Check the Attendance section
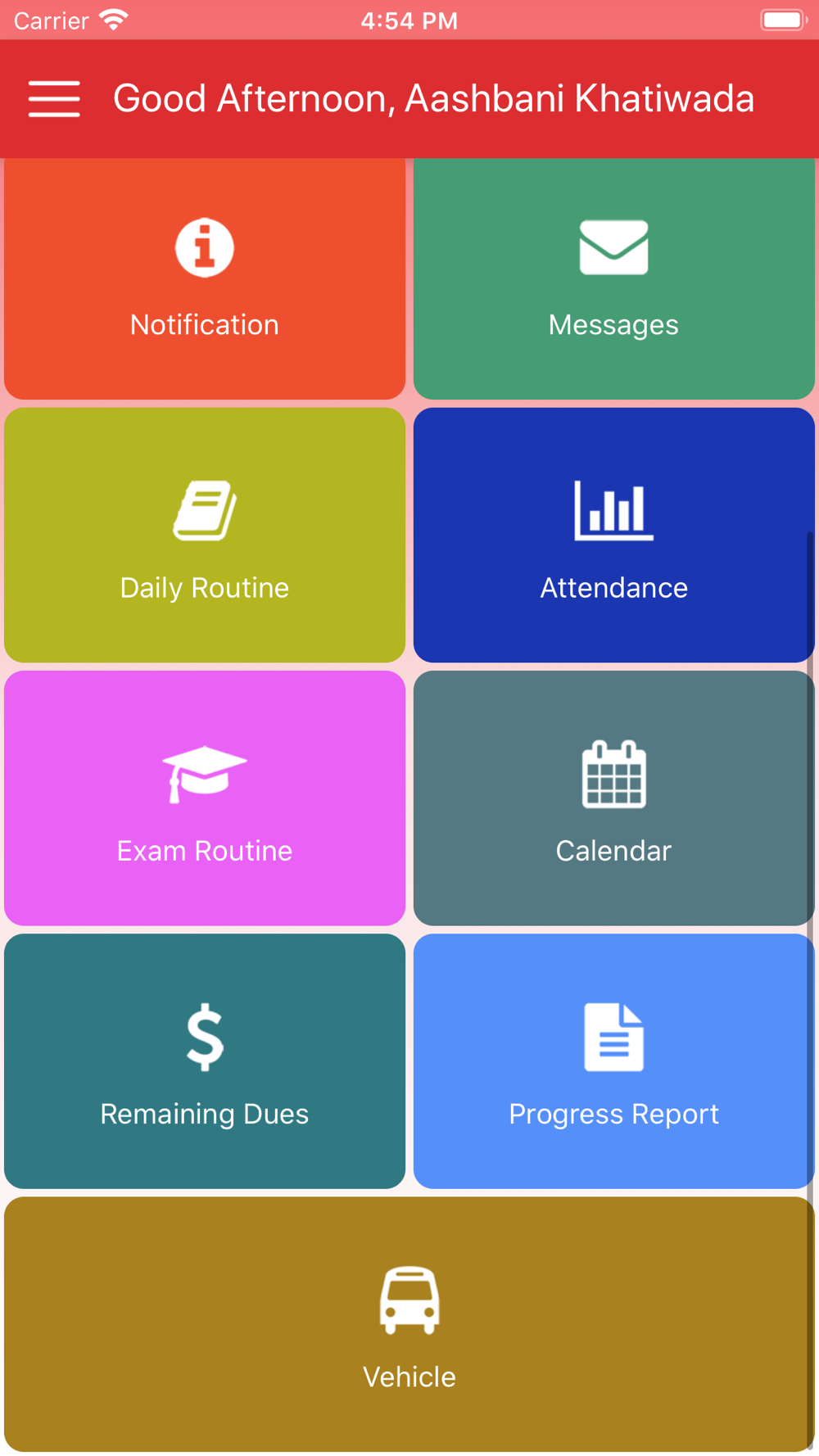Screen dimensions: 819x1456 614,535
